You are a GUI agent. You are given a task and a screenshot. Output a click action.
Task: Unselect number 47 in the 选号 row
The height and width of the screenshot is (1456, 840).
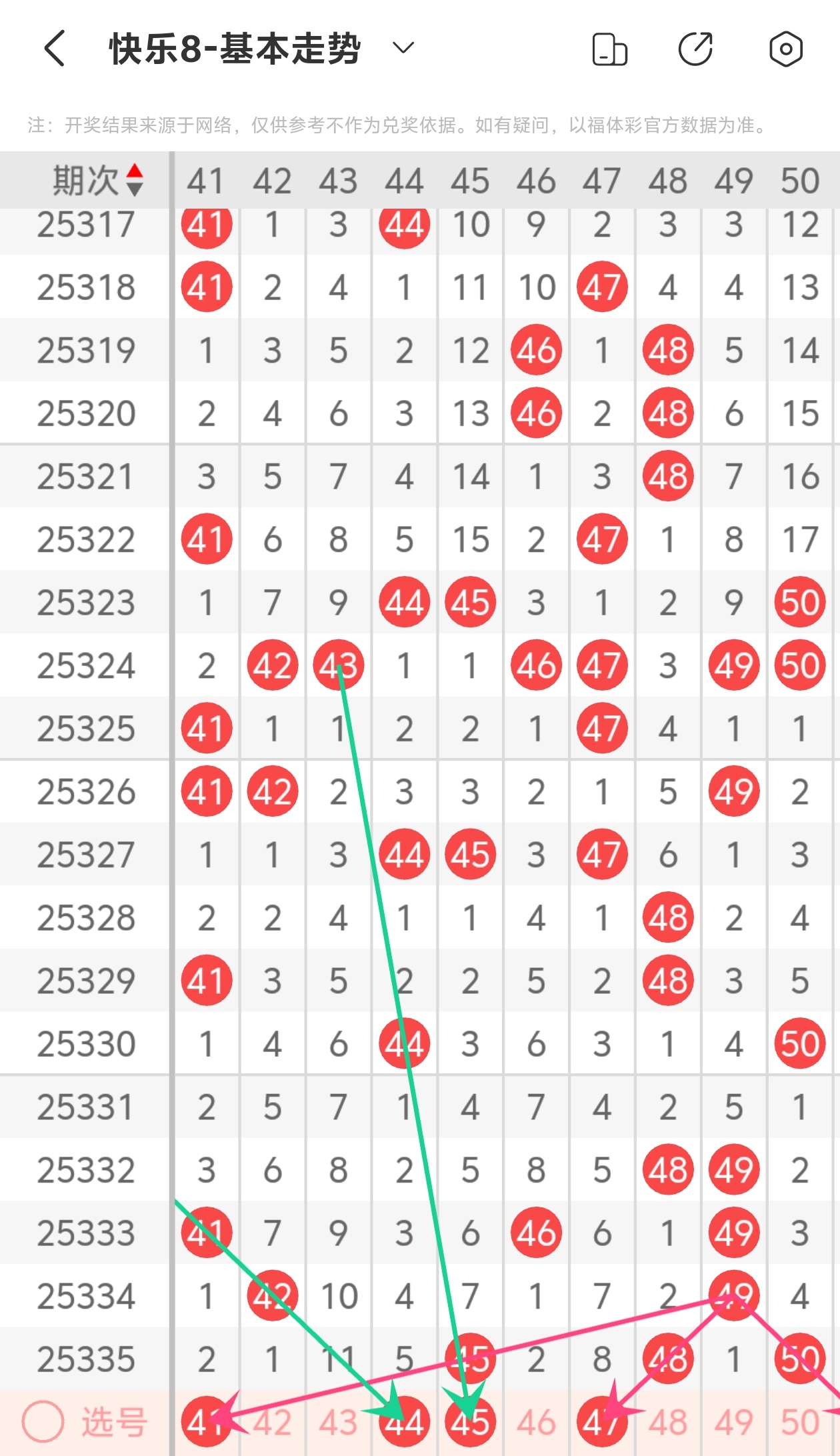click(602, 1423)
